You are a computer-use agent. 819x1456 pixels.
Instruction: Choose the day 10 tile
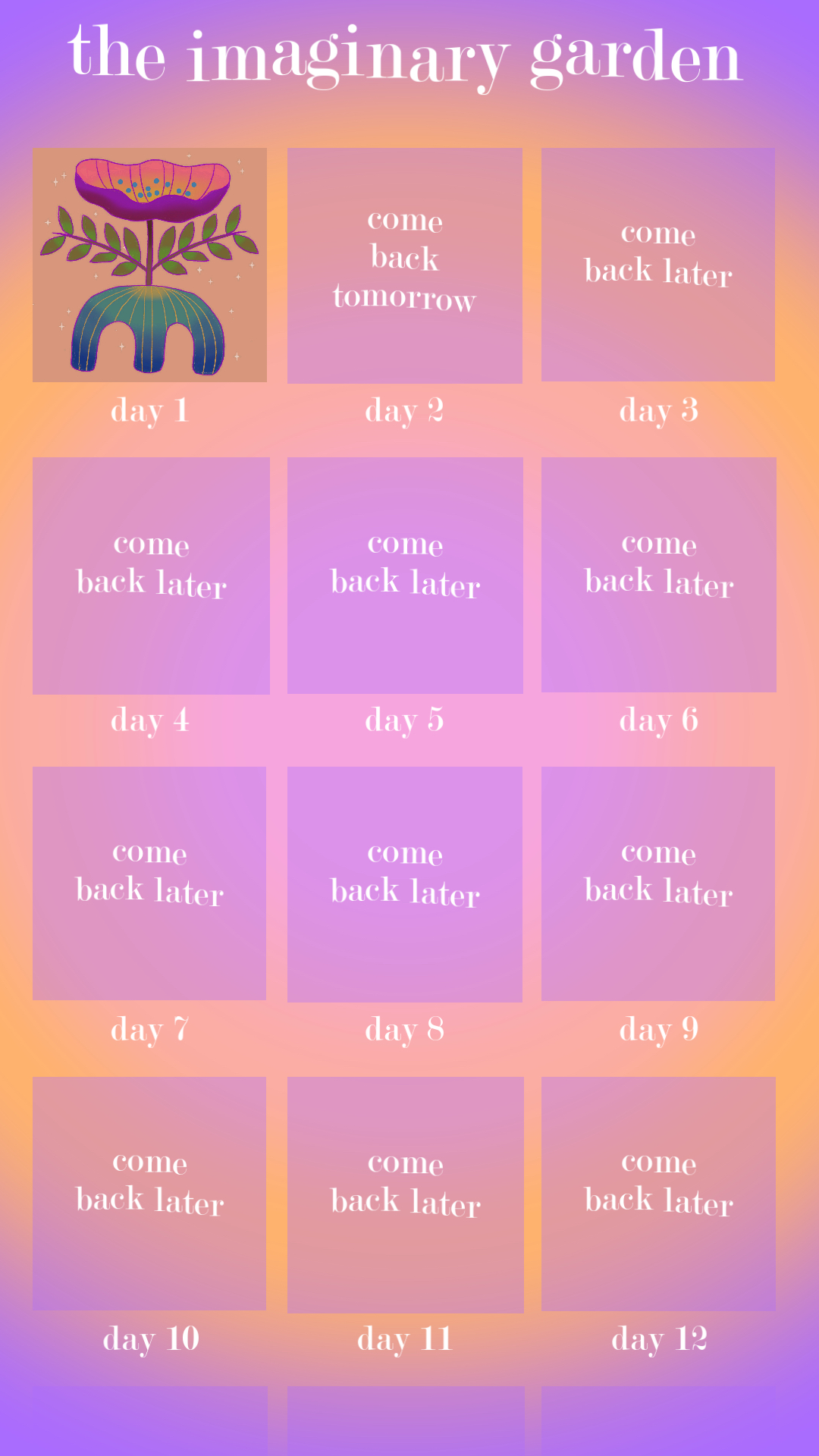[x=149, y=1193]
